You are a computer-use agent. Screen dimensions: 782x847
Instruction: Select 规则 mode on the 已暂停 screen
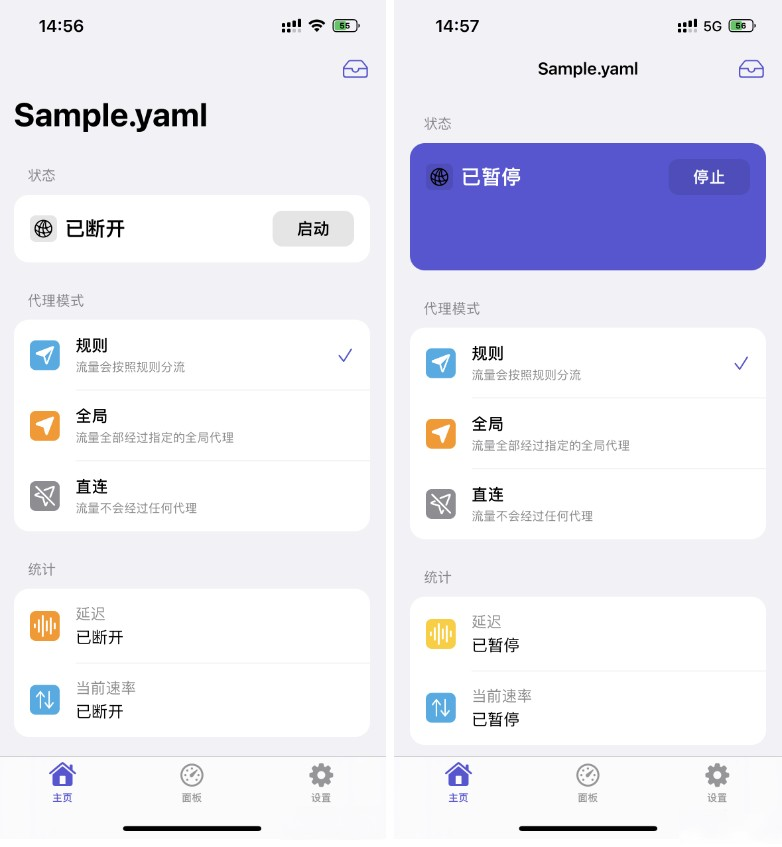coord(587,363)
